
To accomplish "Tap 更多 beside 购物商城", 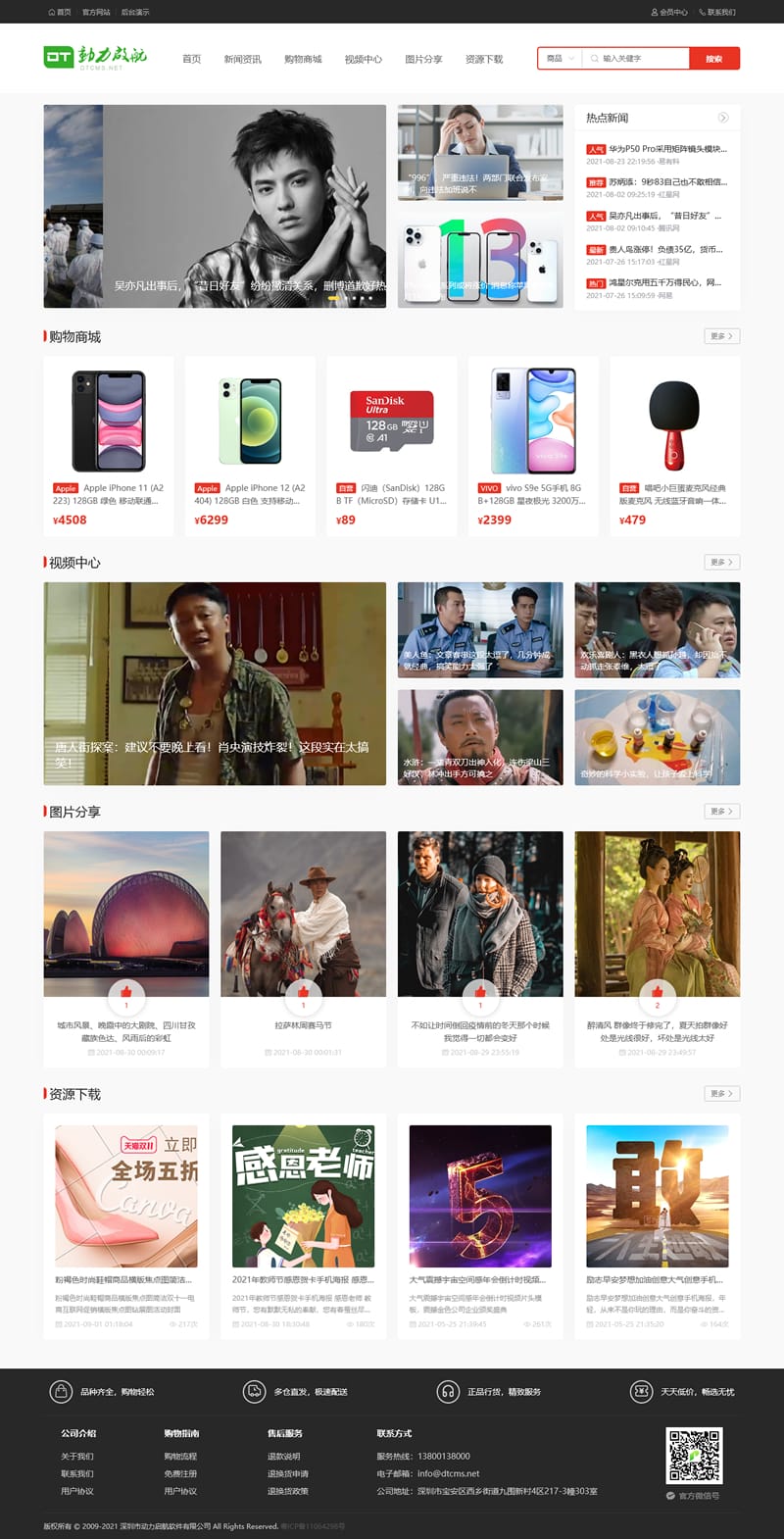I will 721,336.
